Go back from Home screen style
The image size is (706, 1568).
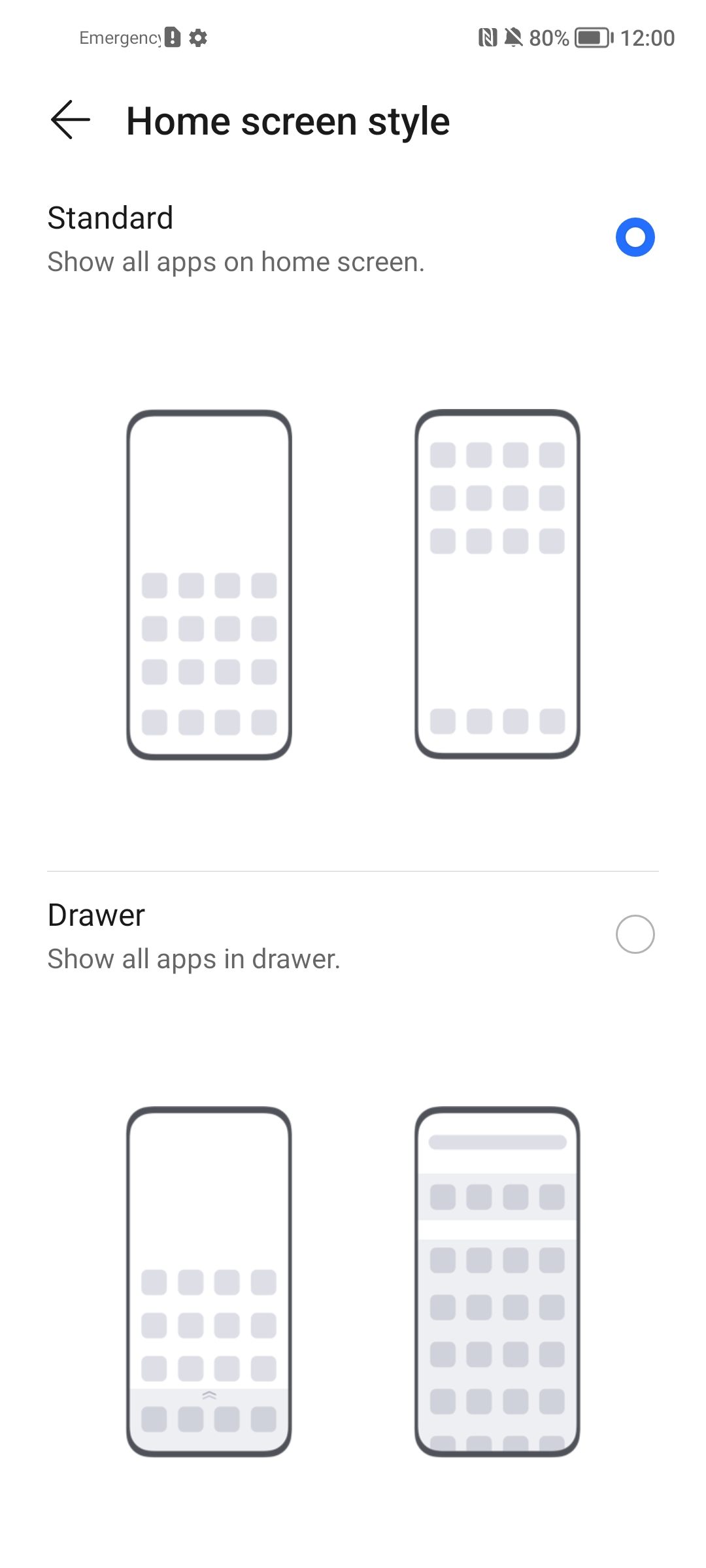click(x=70, y=120)
